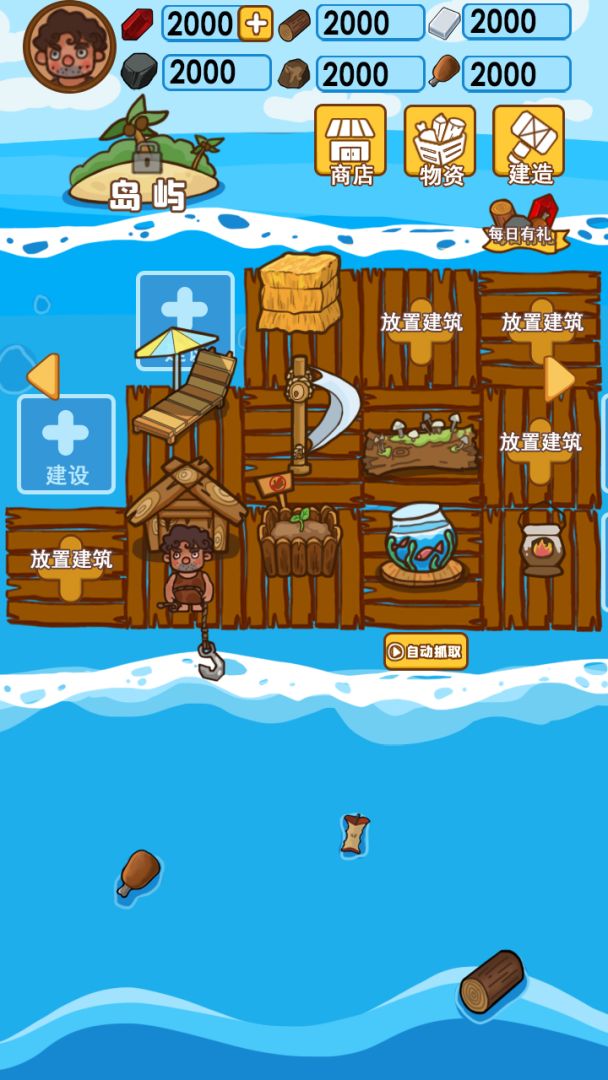The image size is (608, 1080).
Task: Tap the 建设 construct tile
Action: tap(67, 444)
